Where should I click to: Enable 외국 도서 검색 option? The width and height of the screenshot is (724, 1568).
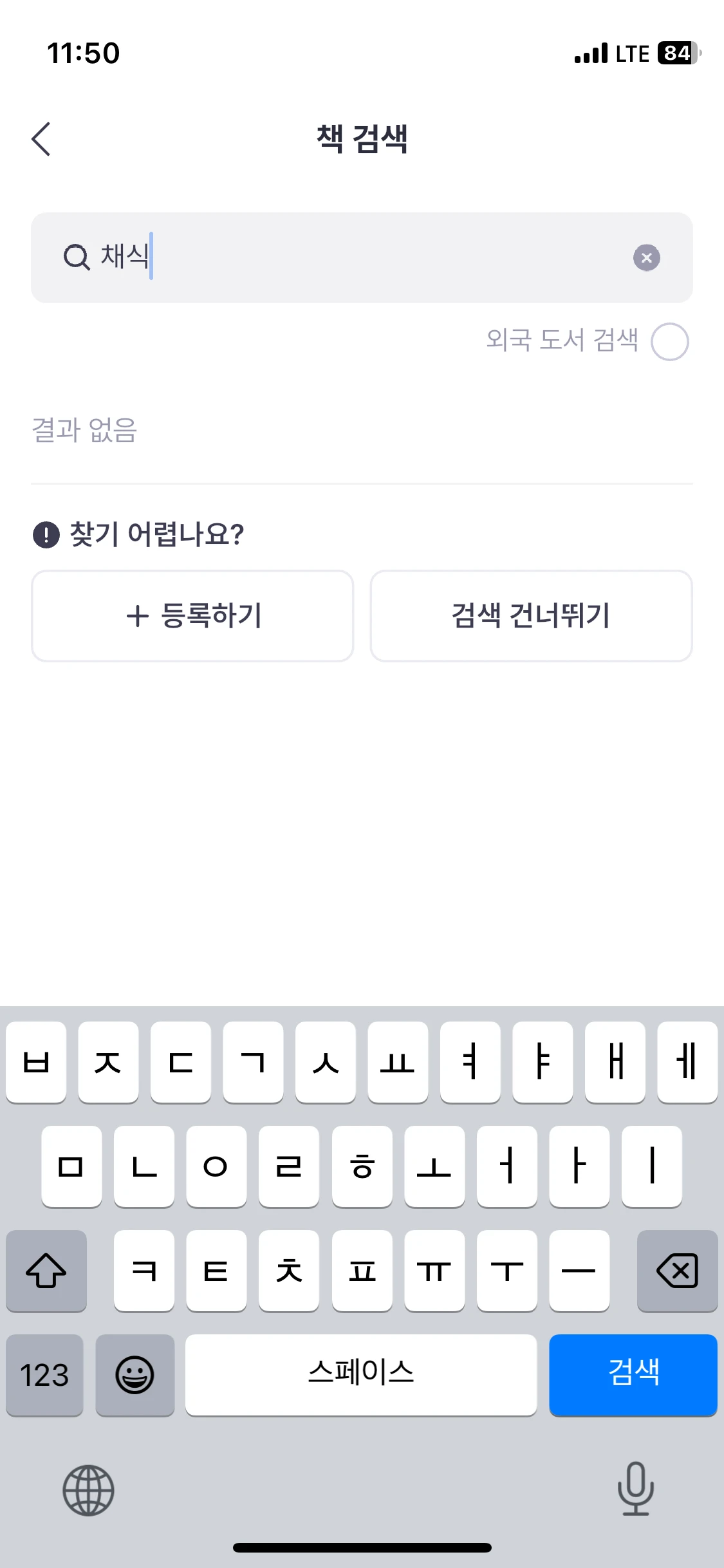click(x=669, y=341)
